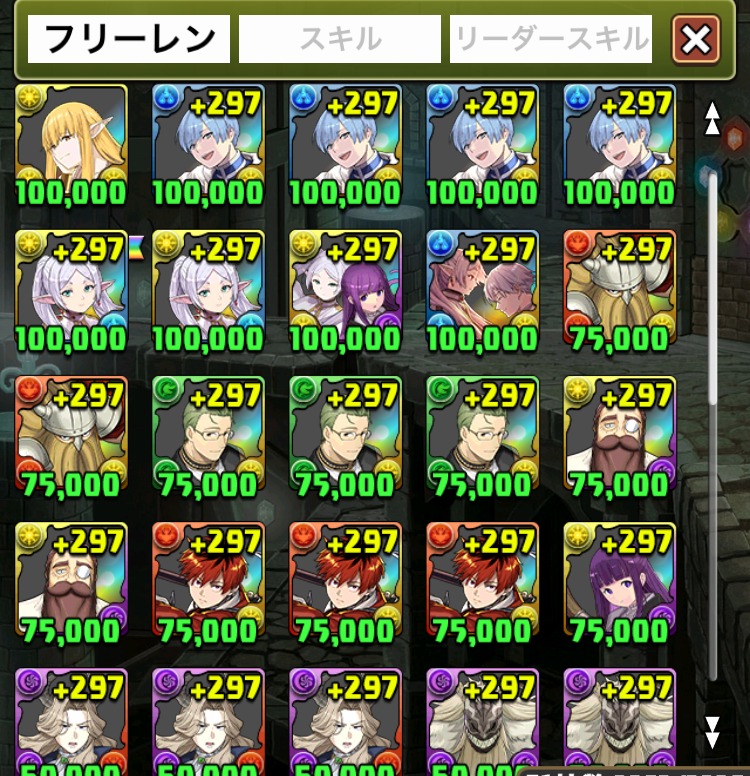Tap the フリーレン name search field
This screenshot has width=750, height=776.
[129, 39]
